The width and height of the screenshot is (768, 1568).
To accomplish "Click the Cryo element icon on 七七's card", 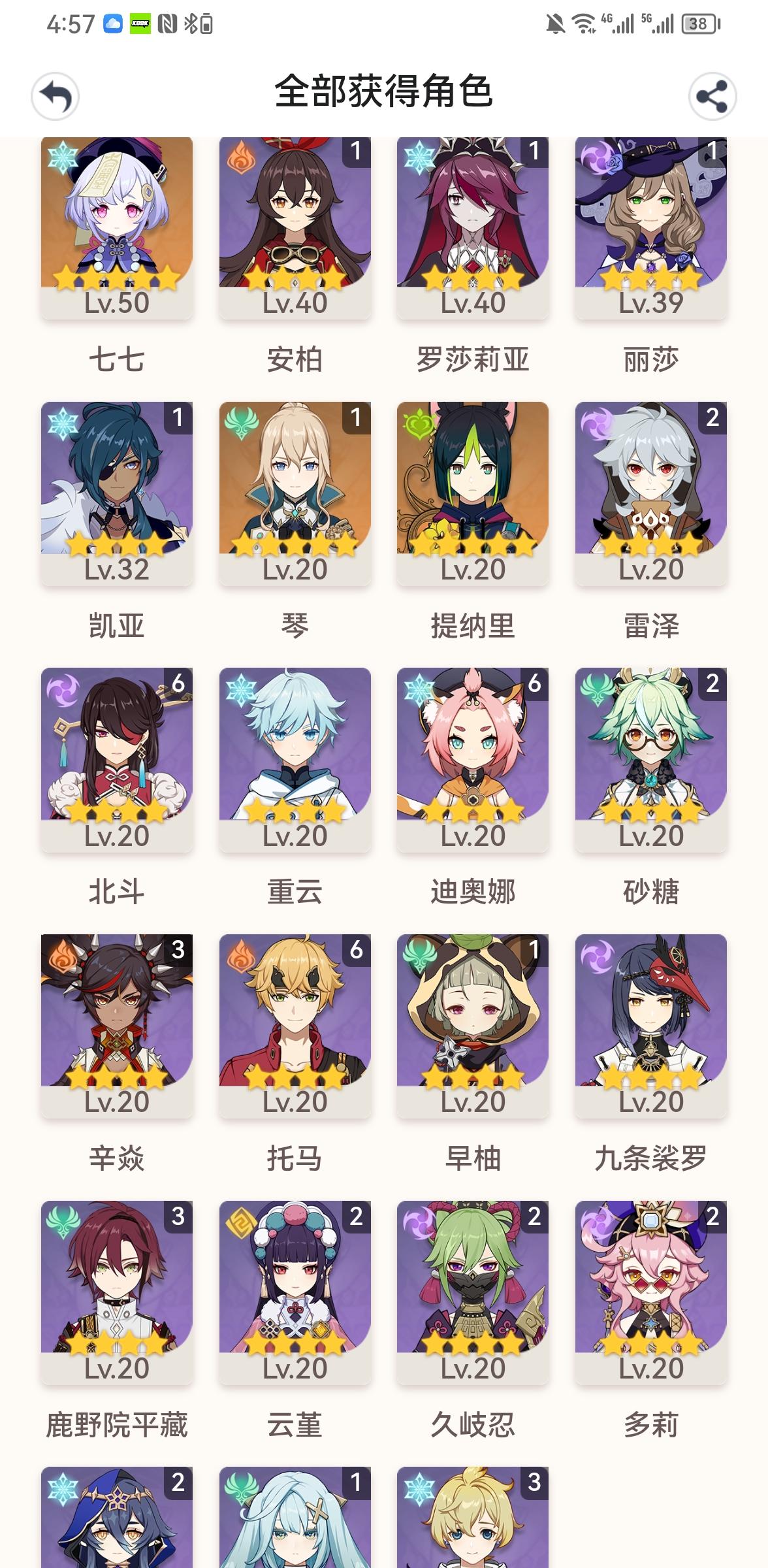I will [x=63, y=157].
